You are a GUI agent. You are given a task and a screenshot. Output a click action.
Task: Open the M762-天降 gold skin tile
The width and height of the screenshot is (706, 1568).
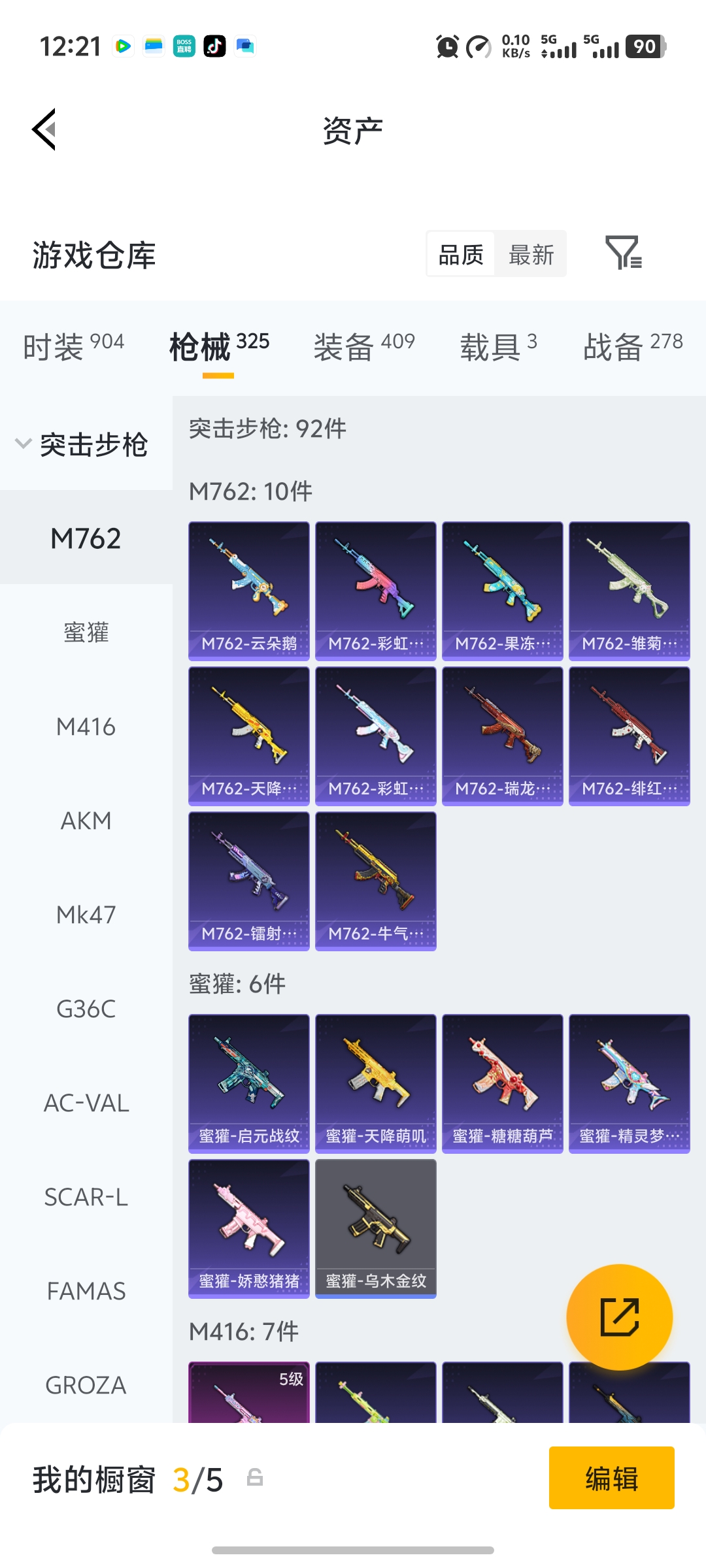(x=249, y=736)
